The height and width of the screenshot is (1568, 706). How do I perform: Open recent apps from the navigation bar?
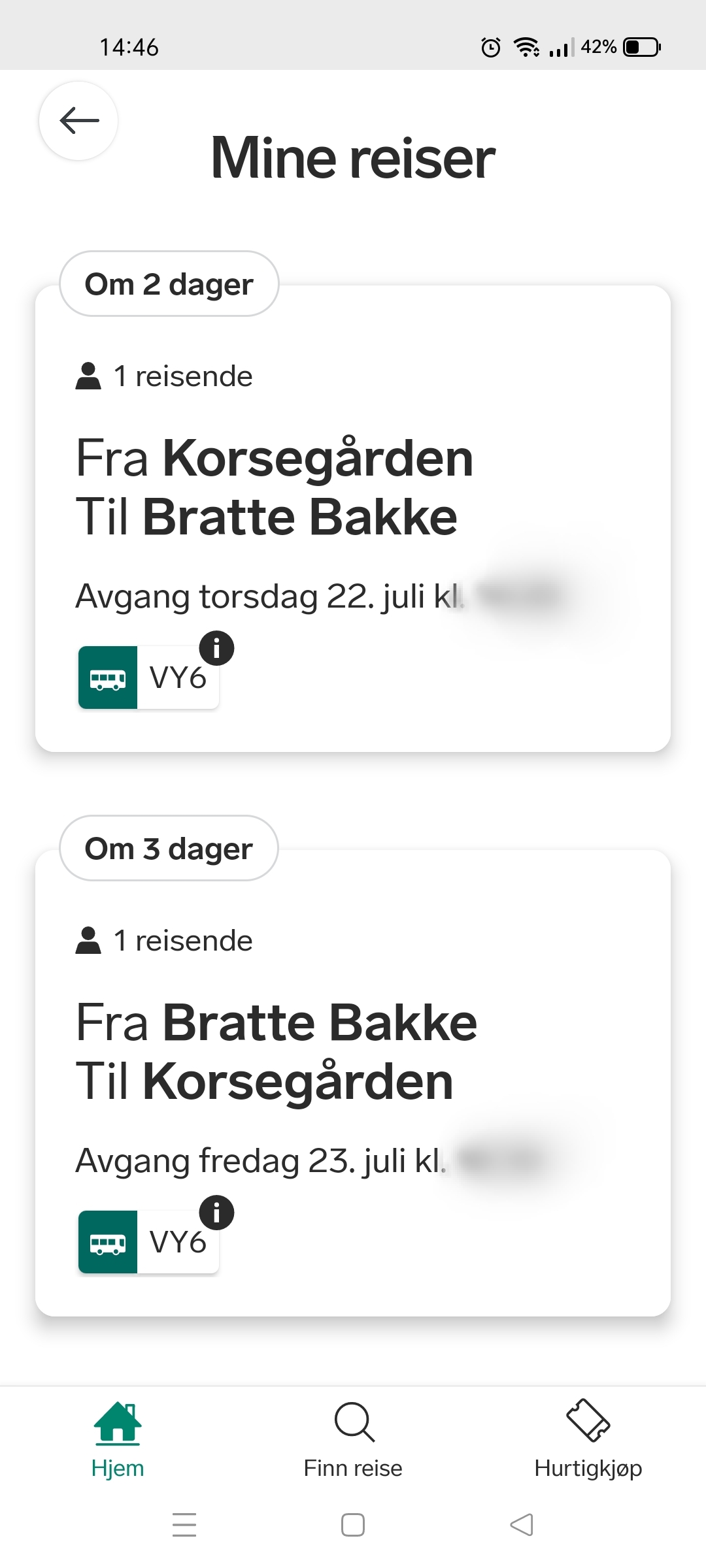(x=184, y=1525)
